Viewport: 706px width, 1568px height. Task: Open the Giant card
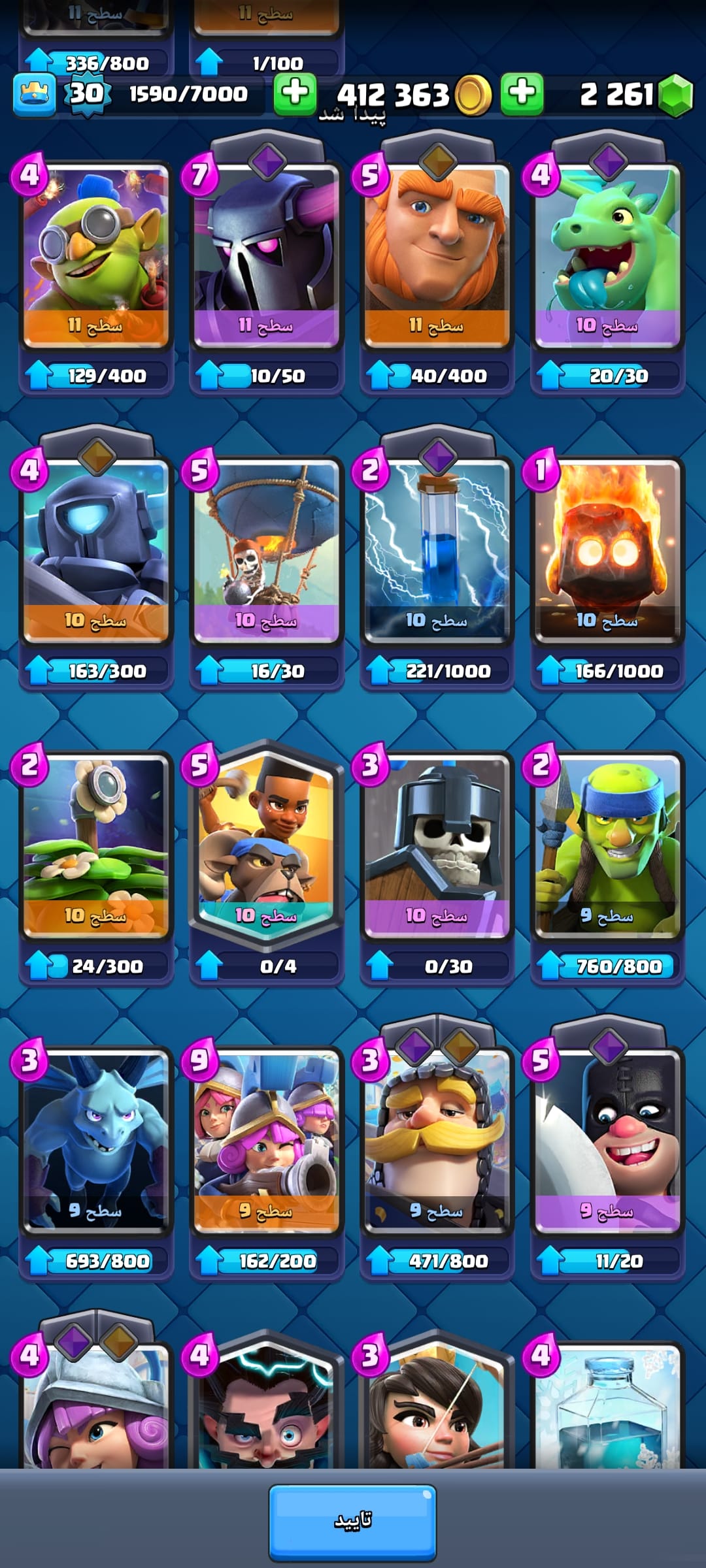coord(437,255)
